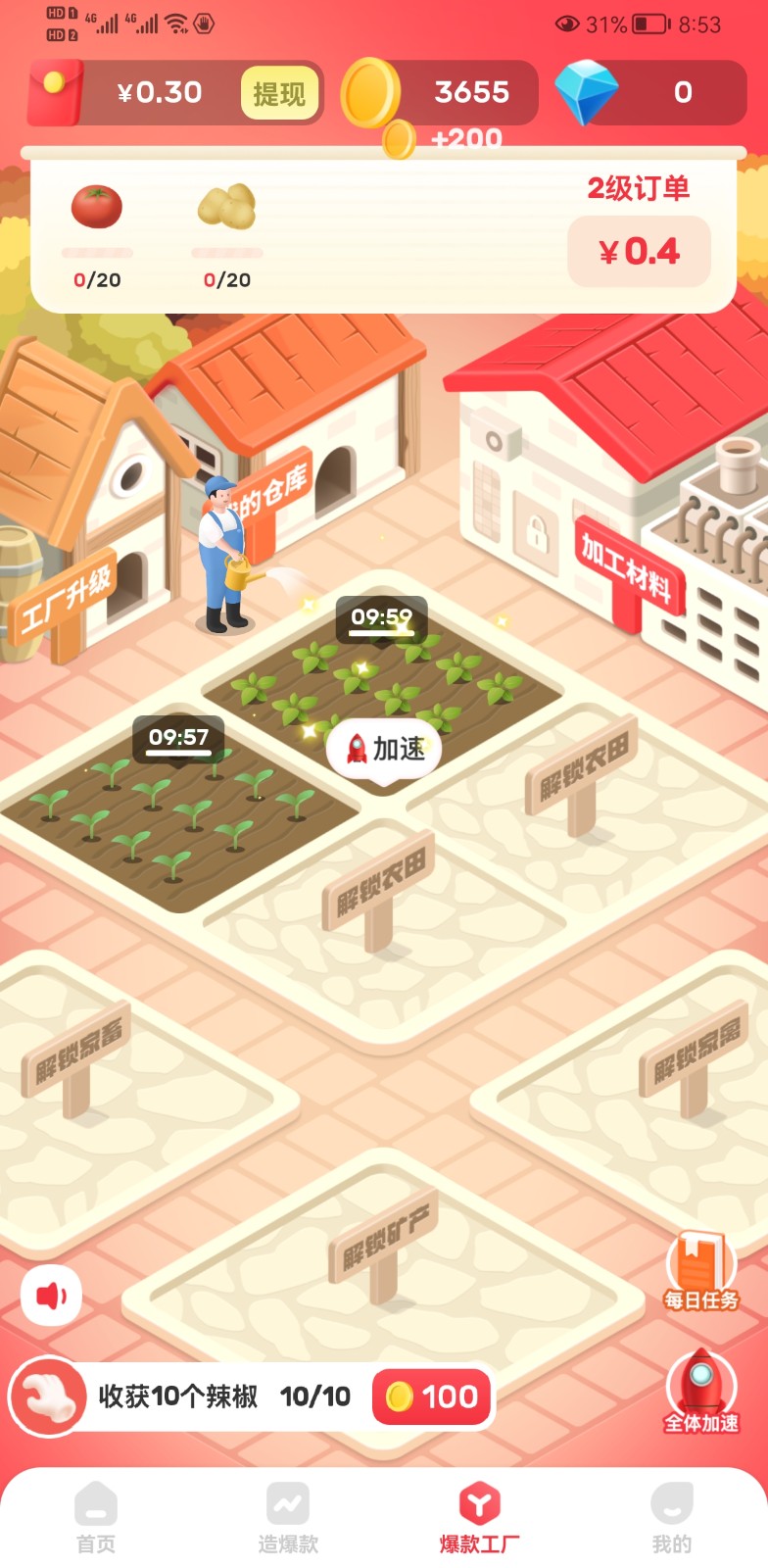
Task: Mute the game sound speaker icon
Action: tap(51, 1296)
